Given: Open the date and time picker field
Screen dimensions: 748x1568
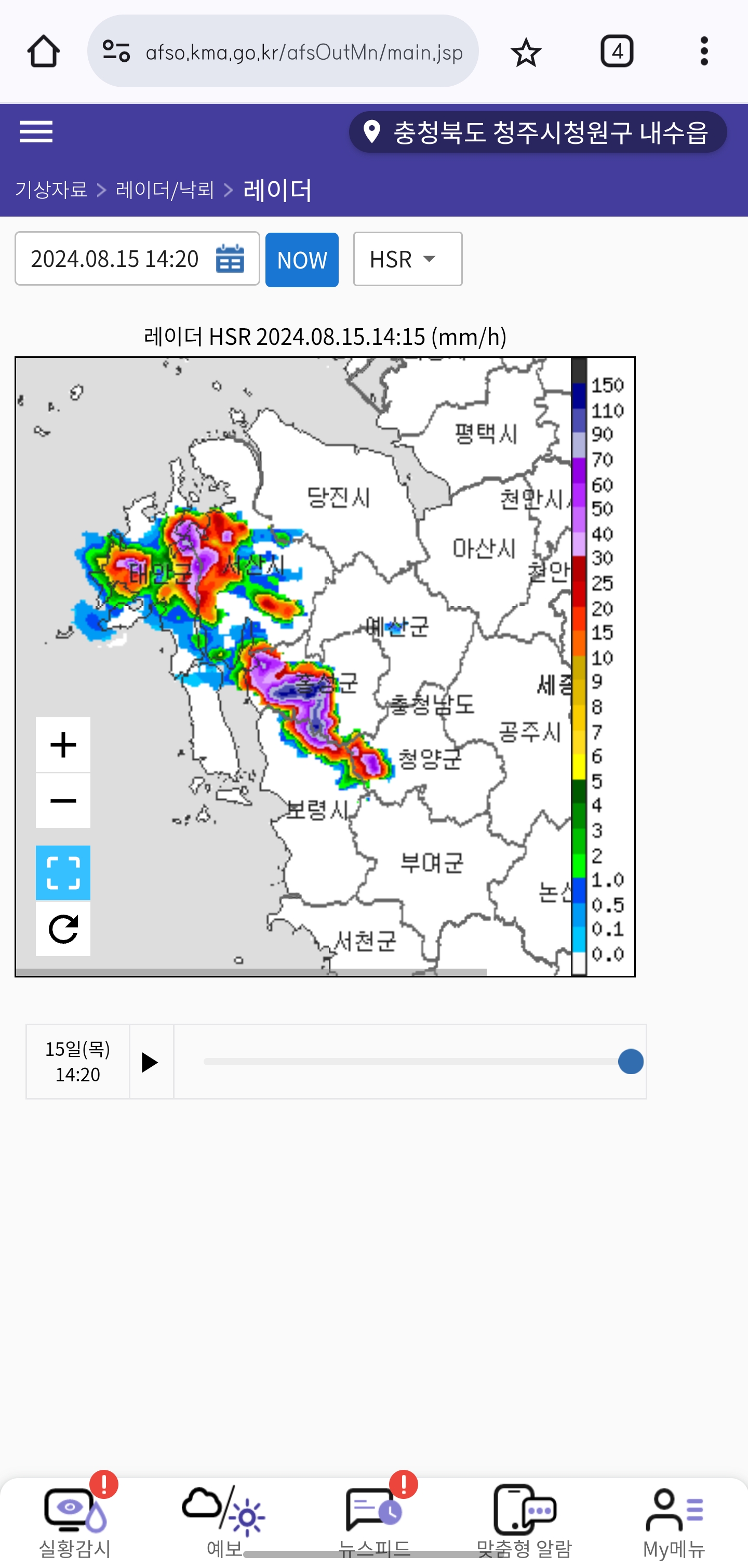Looking at the screenshot, I should (137, 259).
